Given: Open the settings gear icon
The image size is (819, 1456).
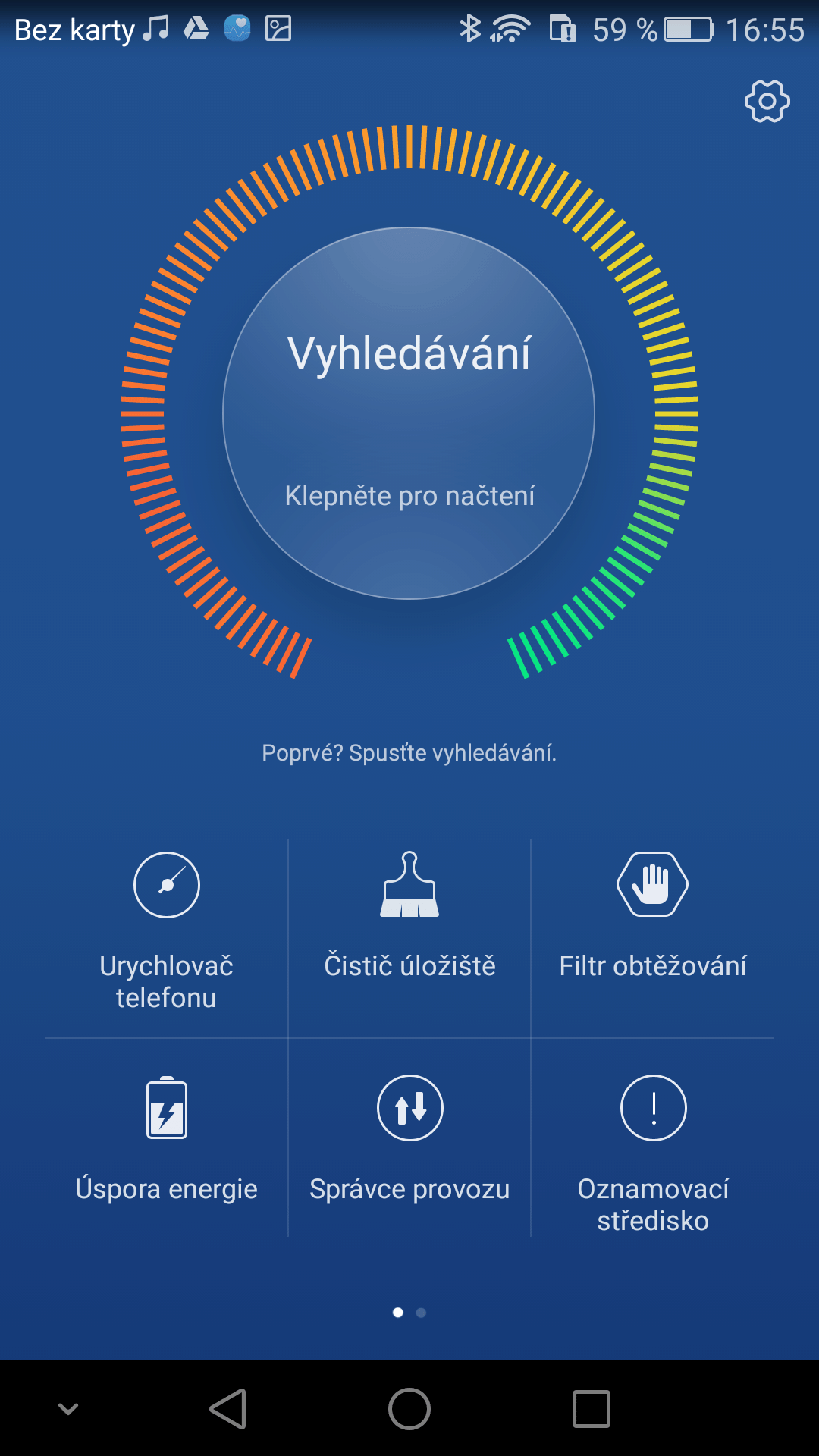Looking at the screenshot, I should 767,101.
